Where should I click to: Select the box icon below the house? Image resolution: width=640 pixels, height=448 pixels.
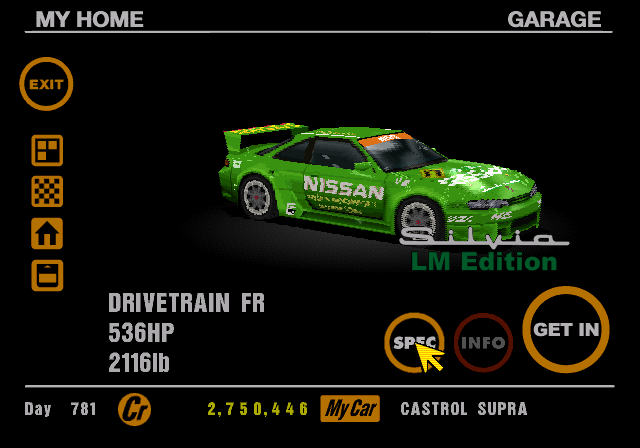47,275
